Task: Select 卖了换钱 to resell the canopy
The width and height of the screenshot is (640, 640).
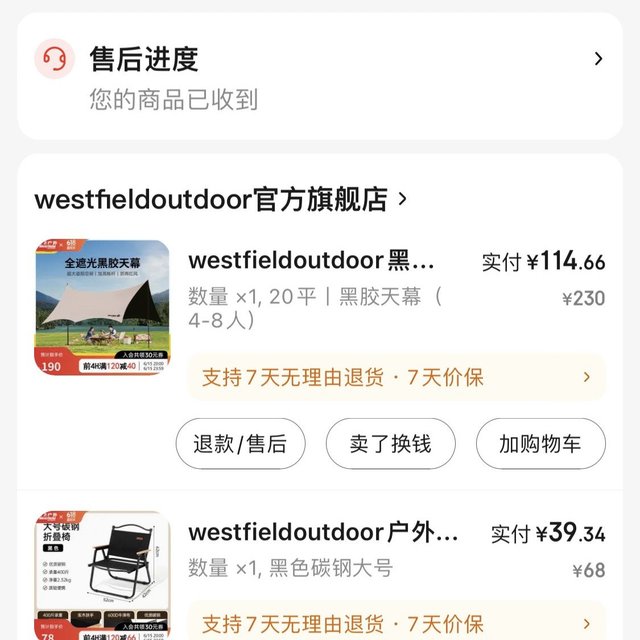Action: [x=390, y=444]
